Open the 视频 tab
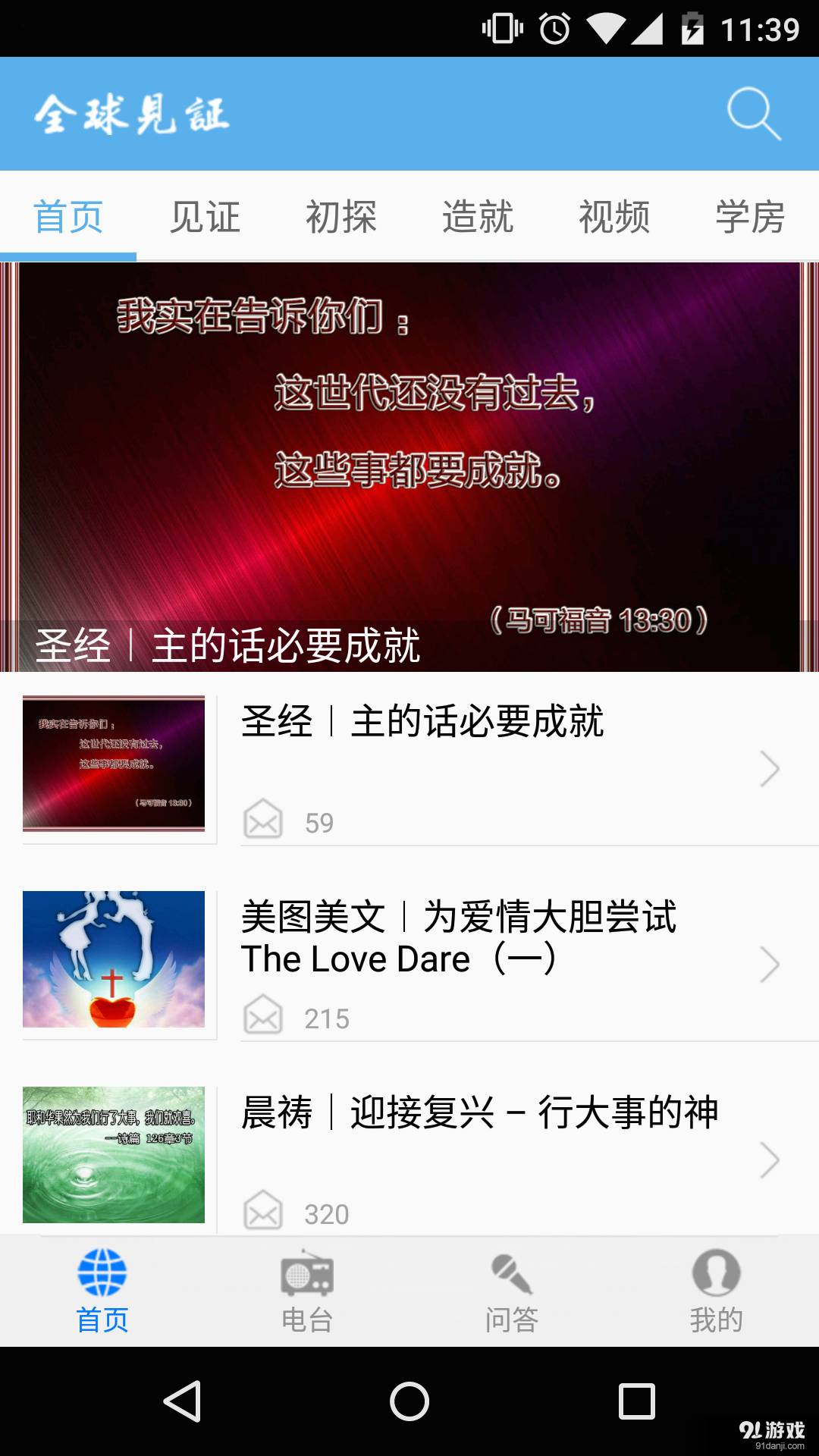Screen dimensions: 819x1456 click(x=614, y=218)
